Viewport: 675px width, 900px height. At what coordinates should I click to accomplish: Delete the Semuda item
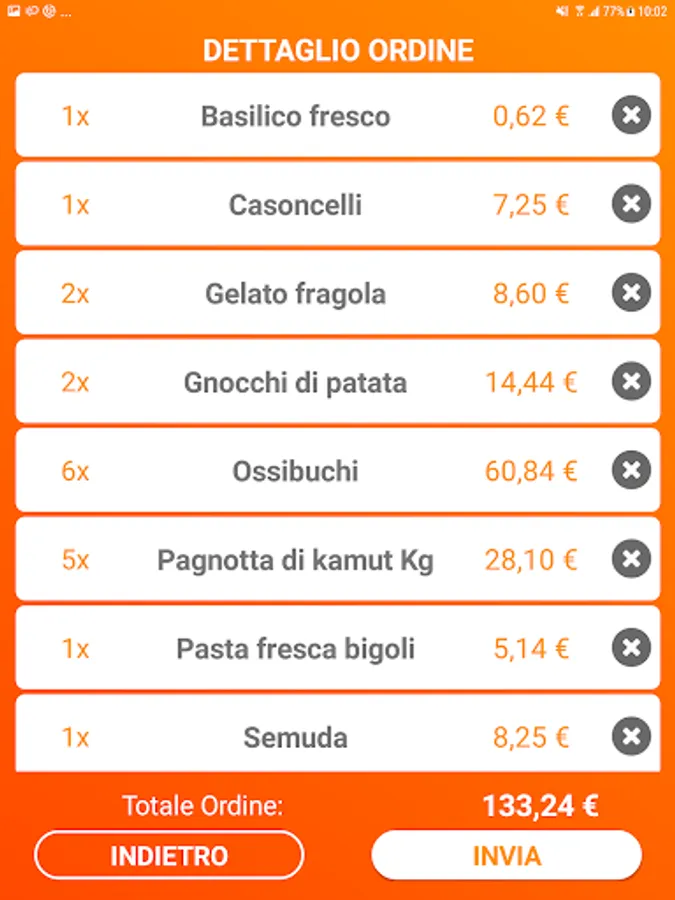point(631,738)
